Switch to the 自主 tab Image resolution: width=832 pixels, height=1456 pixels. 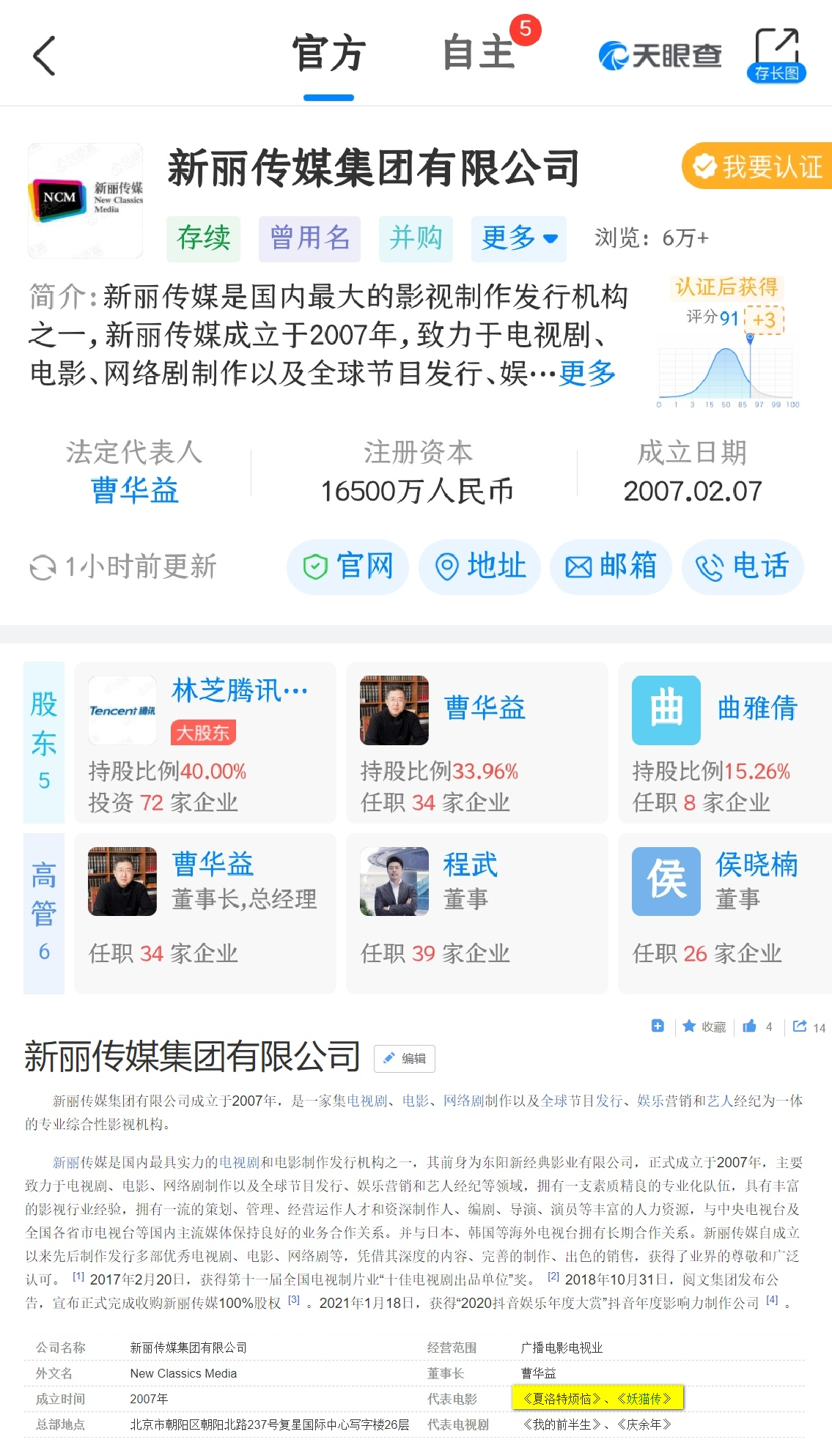(x=479, y=54)
